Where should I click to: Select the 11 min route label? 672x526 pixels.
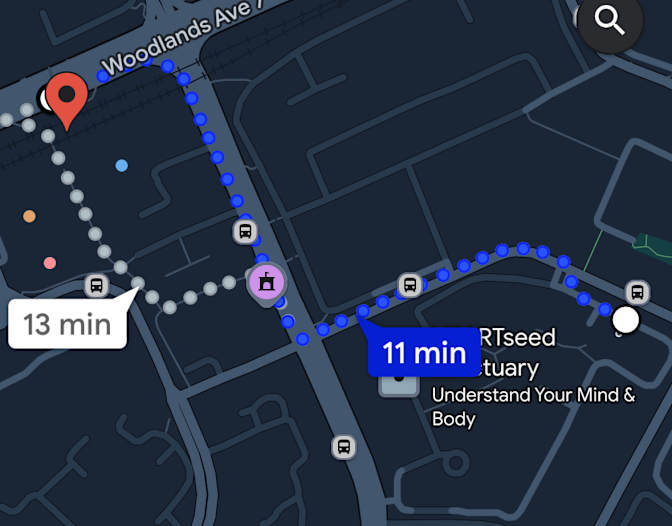pos(424,352)
